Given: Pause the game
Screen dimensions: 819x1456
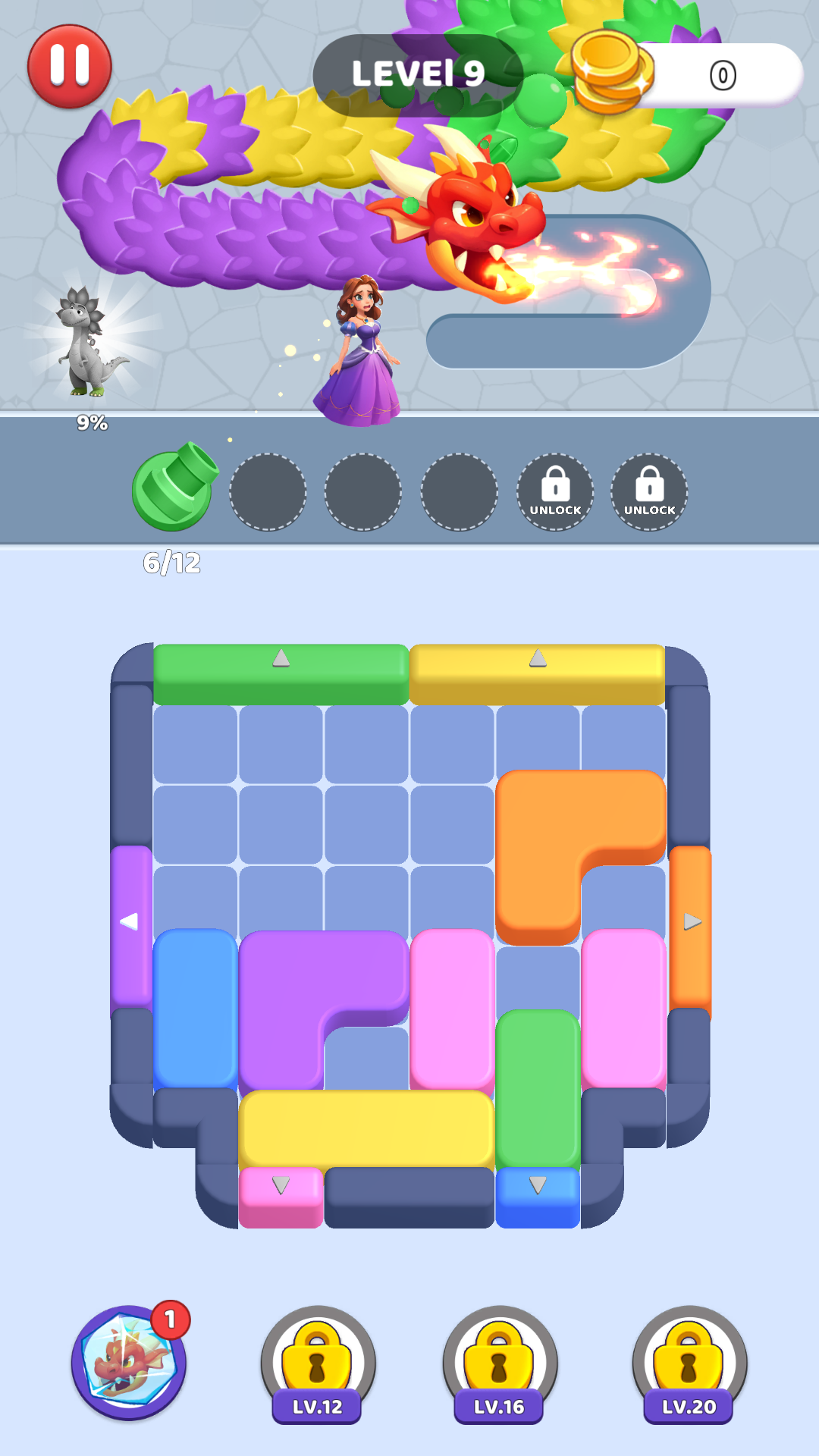Looking at the screenshot, I should pos(70,67).
